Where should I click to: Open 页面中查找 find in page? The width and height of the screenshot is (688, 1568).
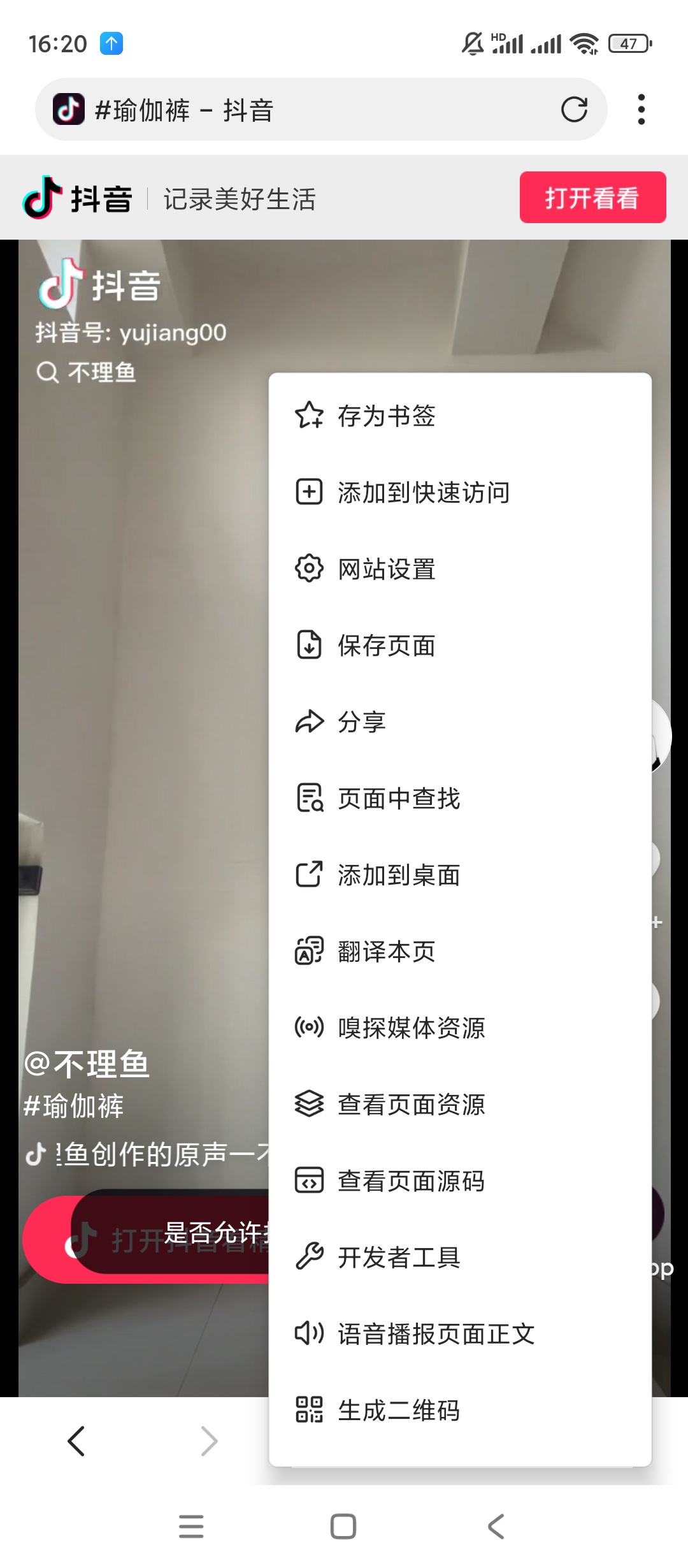(398, 799)
